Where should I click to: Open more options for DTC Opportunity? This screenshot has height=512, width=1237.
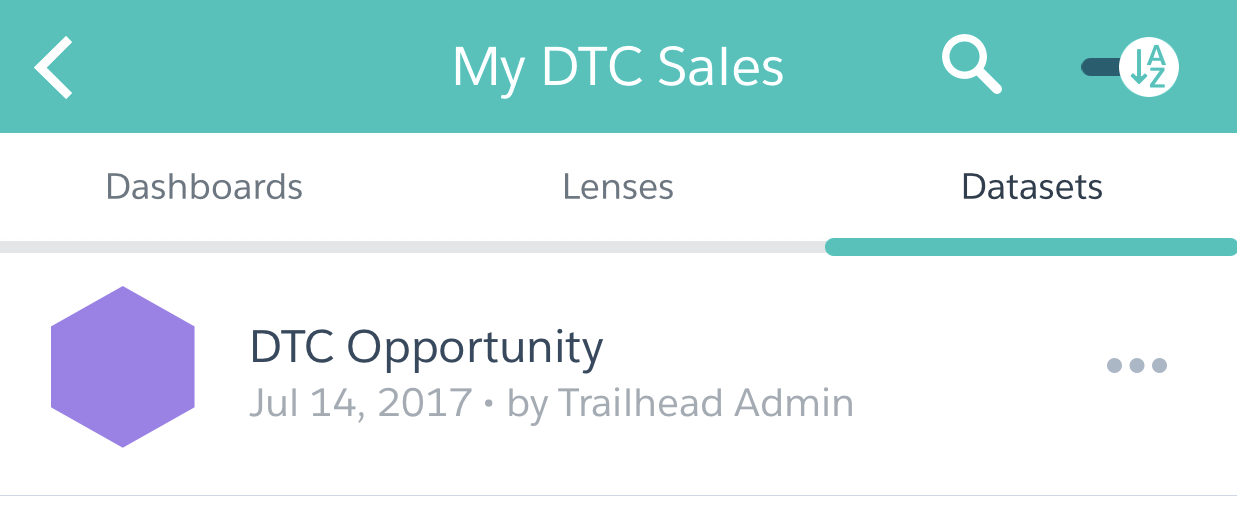pos(1137,365)
